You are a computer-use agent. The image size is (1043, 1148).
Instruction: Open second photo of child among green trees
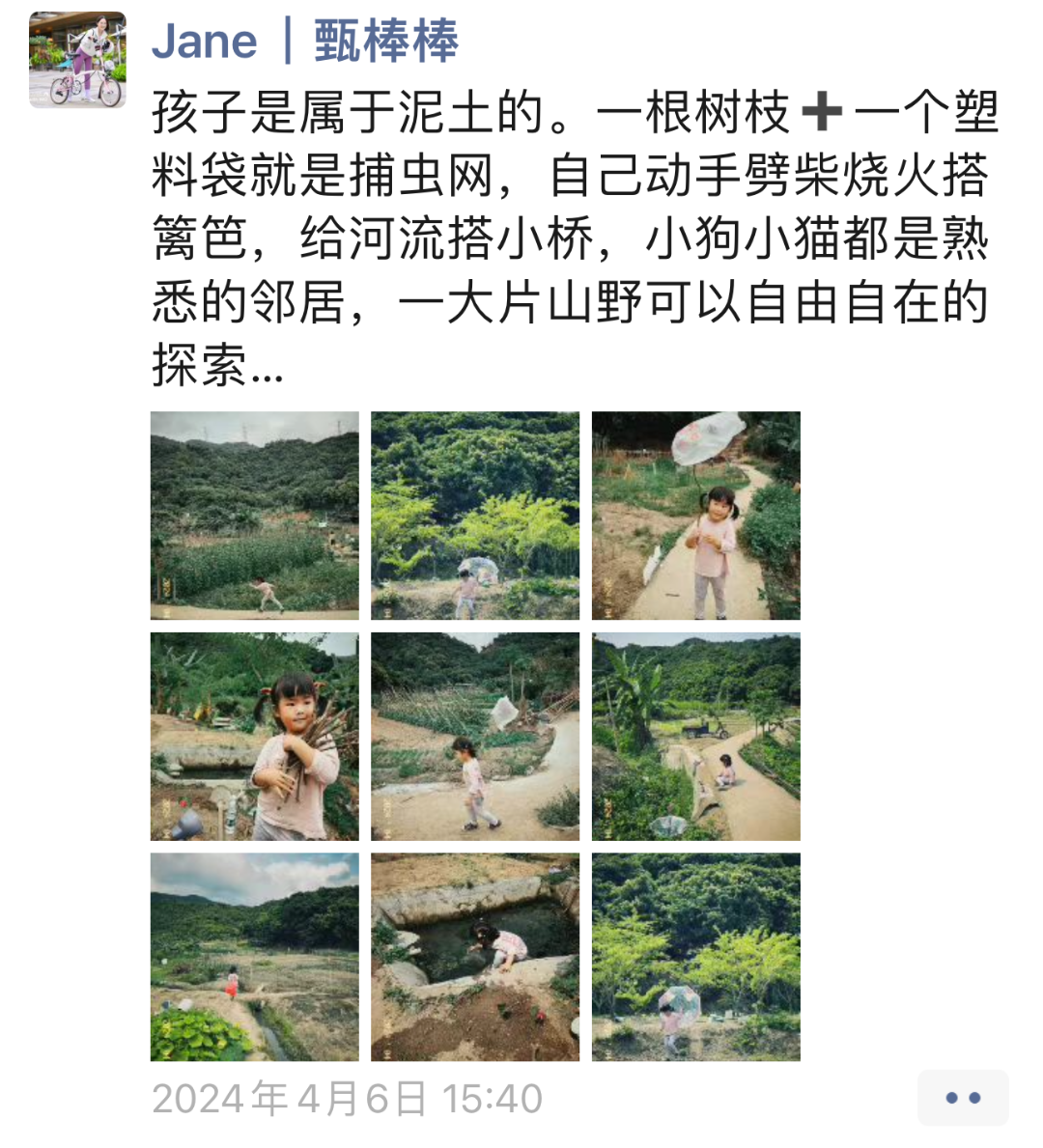pyautogui.click(x=475, y=516)
